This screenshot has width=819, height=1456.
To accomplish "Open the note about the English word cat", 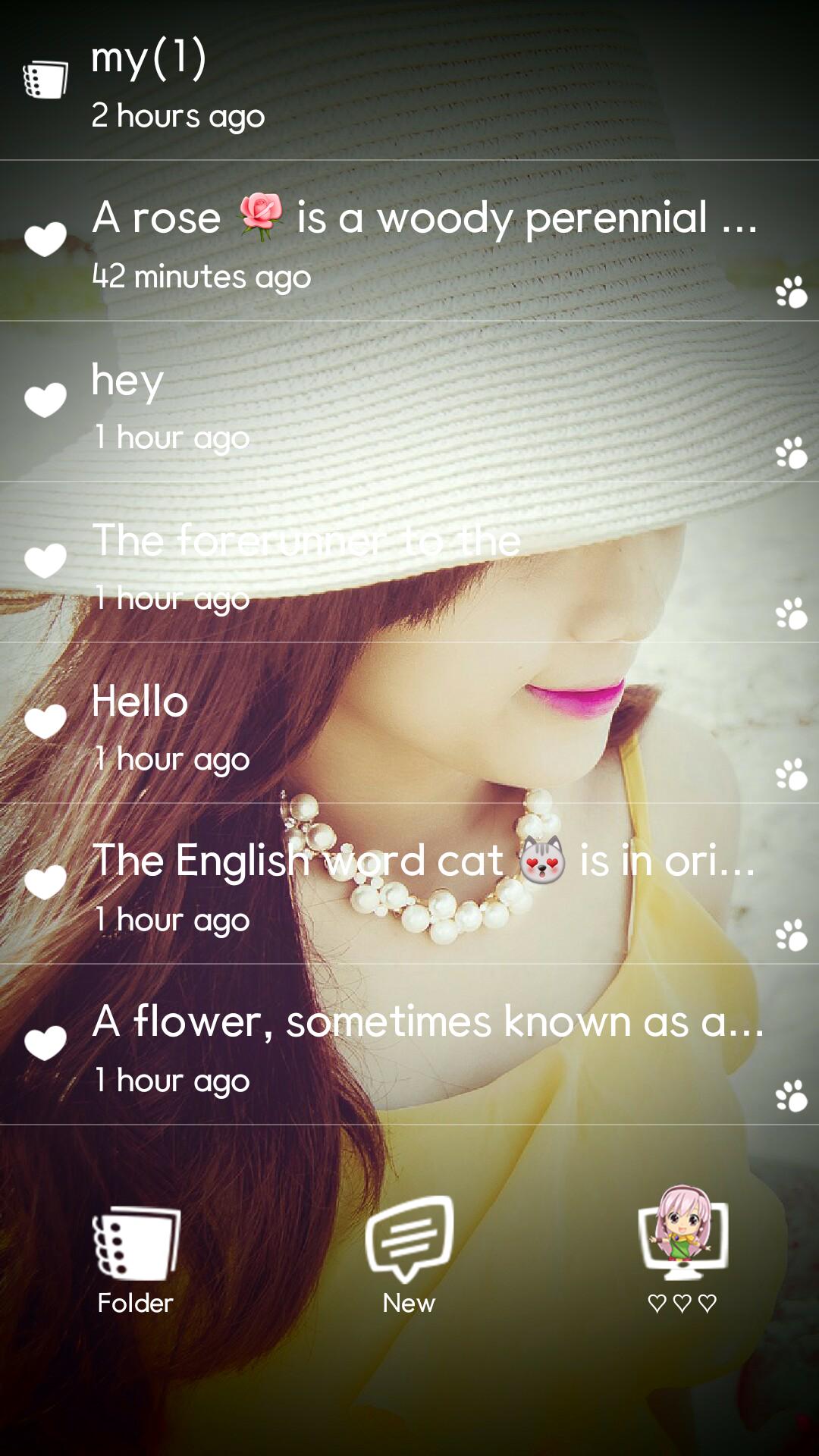I will tap(425, 886).
